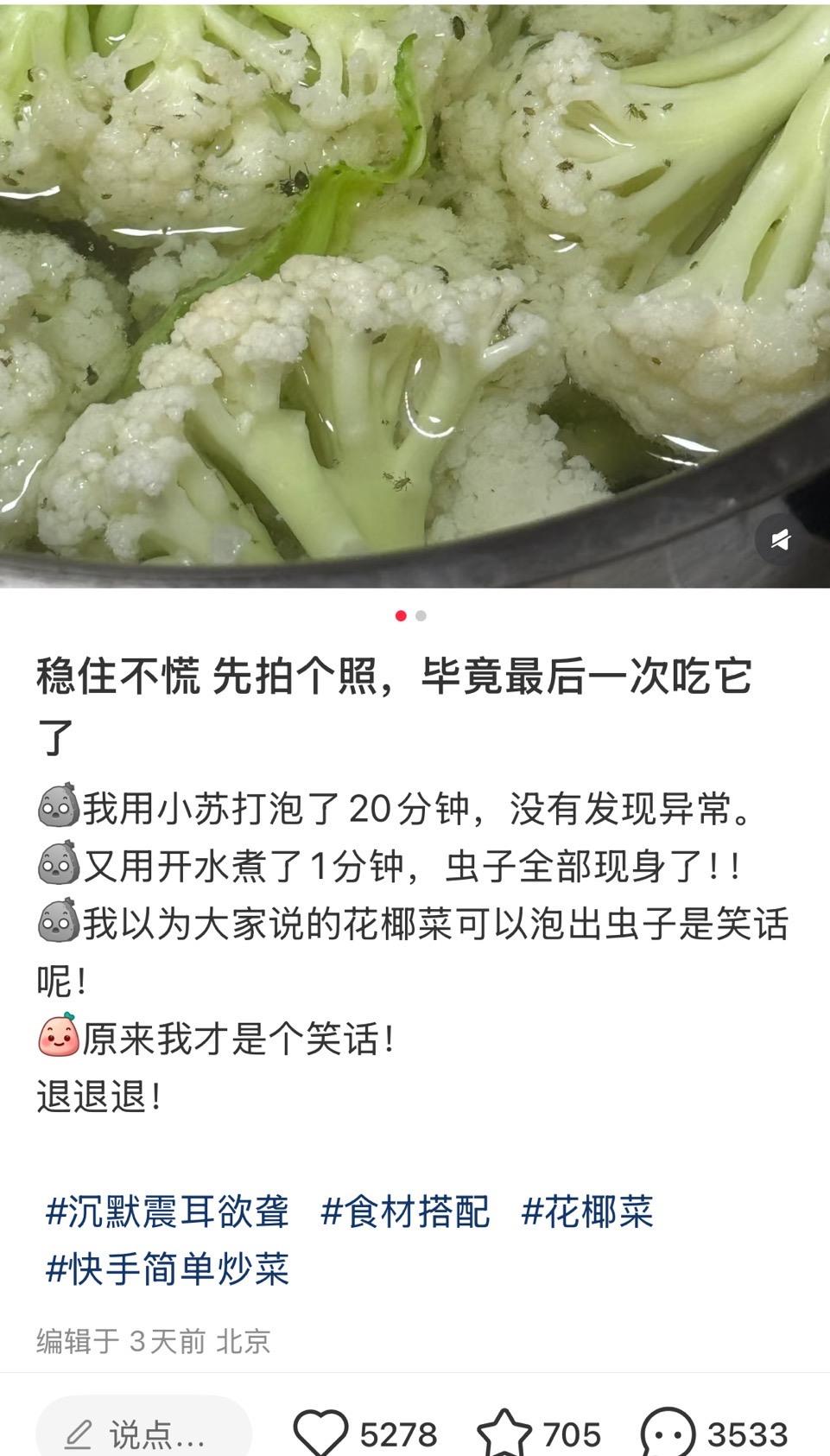
Task: Open the #沉默震耳欲聋 hashtag
Action: [x=168, y=1211]
